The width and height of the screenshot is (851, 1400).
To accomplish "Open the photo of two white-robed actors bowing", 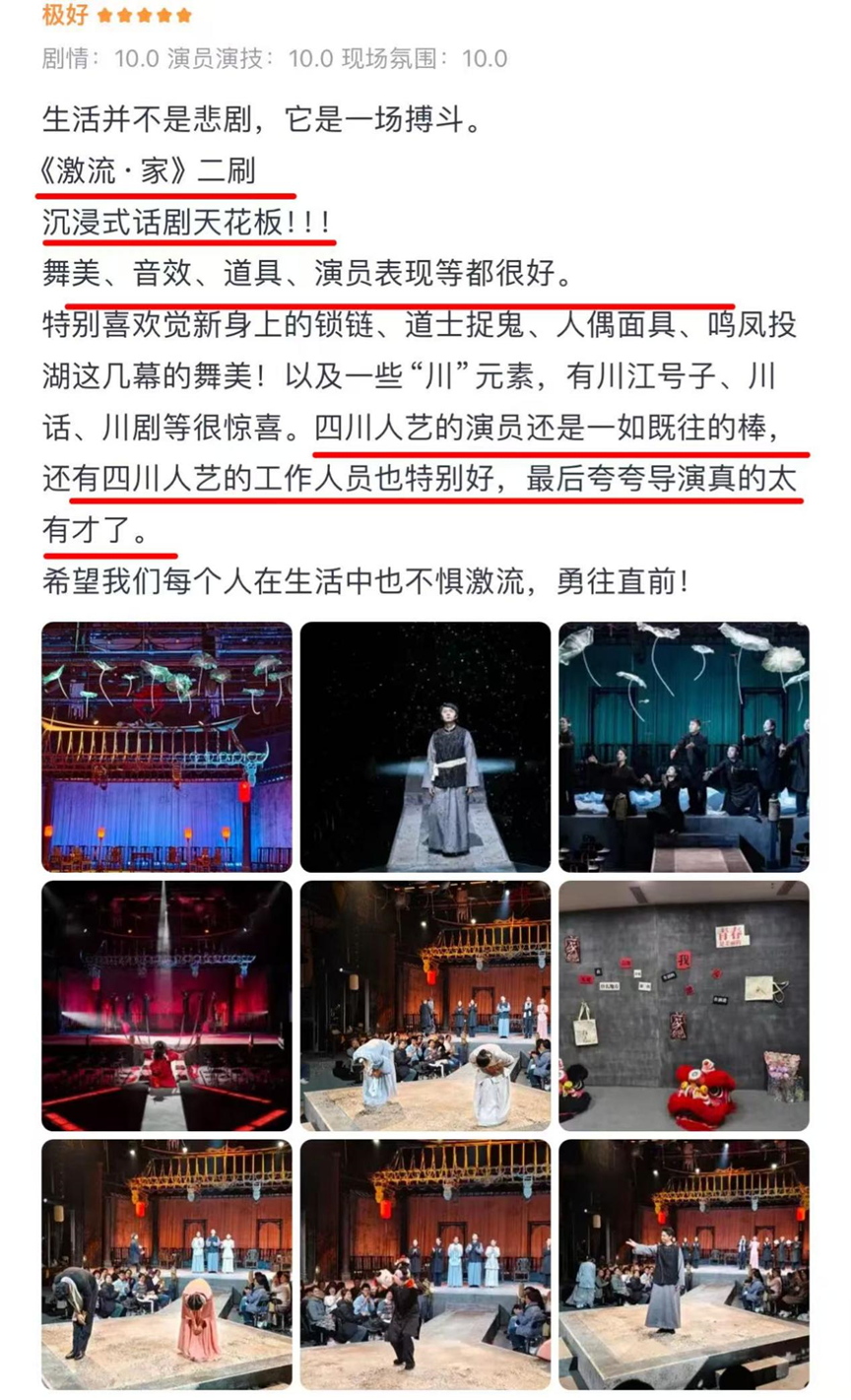I will 425,1005.
